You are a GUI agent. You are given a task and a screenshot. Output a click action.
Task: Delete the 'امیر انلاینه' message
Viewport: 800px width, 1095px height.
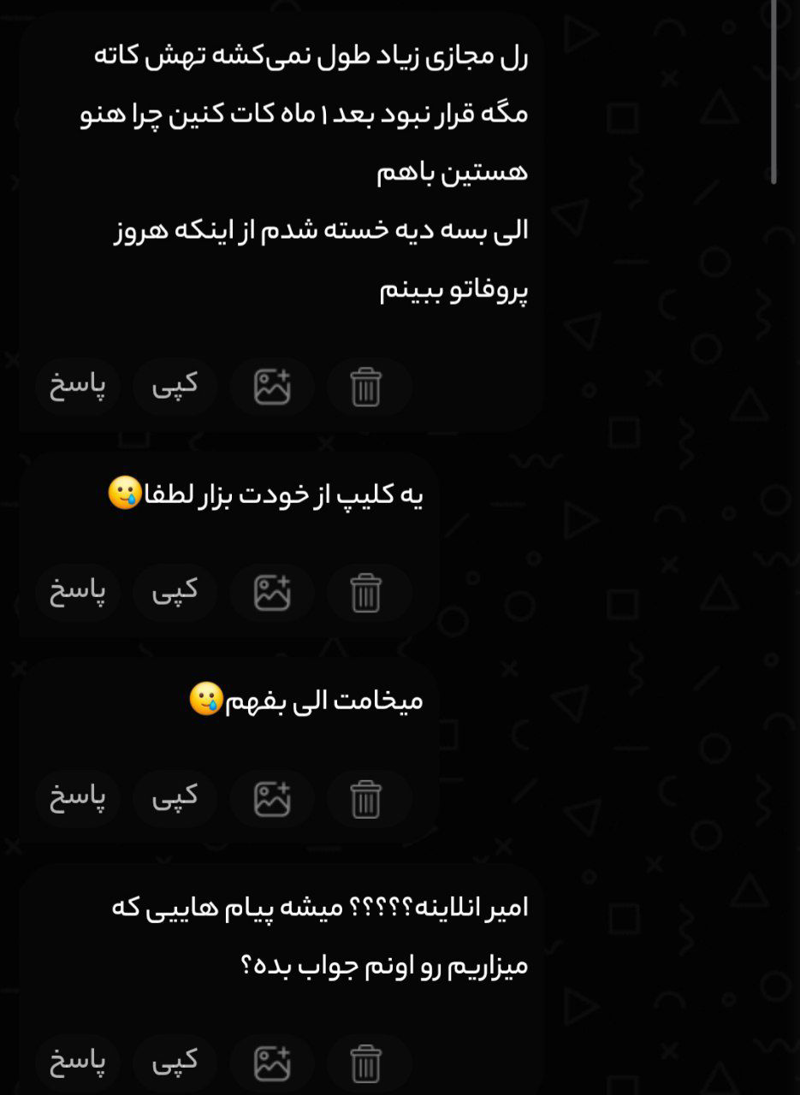click(367, 1063)
